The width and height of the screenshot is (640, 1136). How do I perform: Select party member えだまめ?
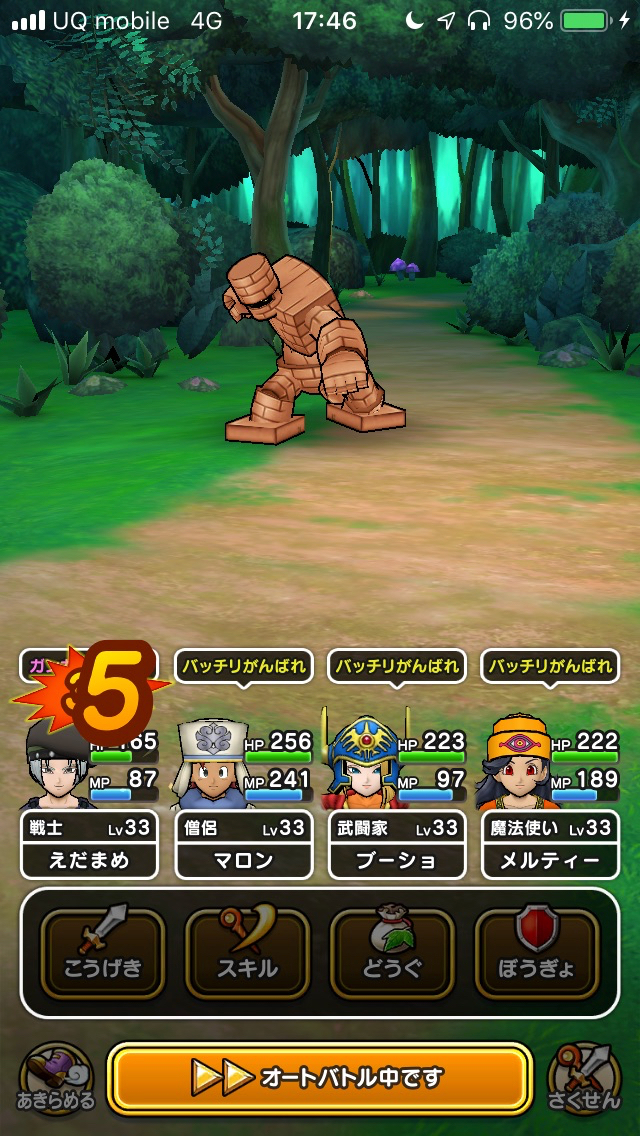(x=90, y=845)
